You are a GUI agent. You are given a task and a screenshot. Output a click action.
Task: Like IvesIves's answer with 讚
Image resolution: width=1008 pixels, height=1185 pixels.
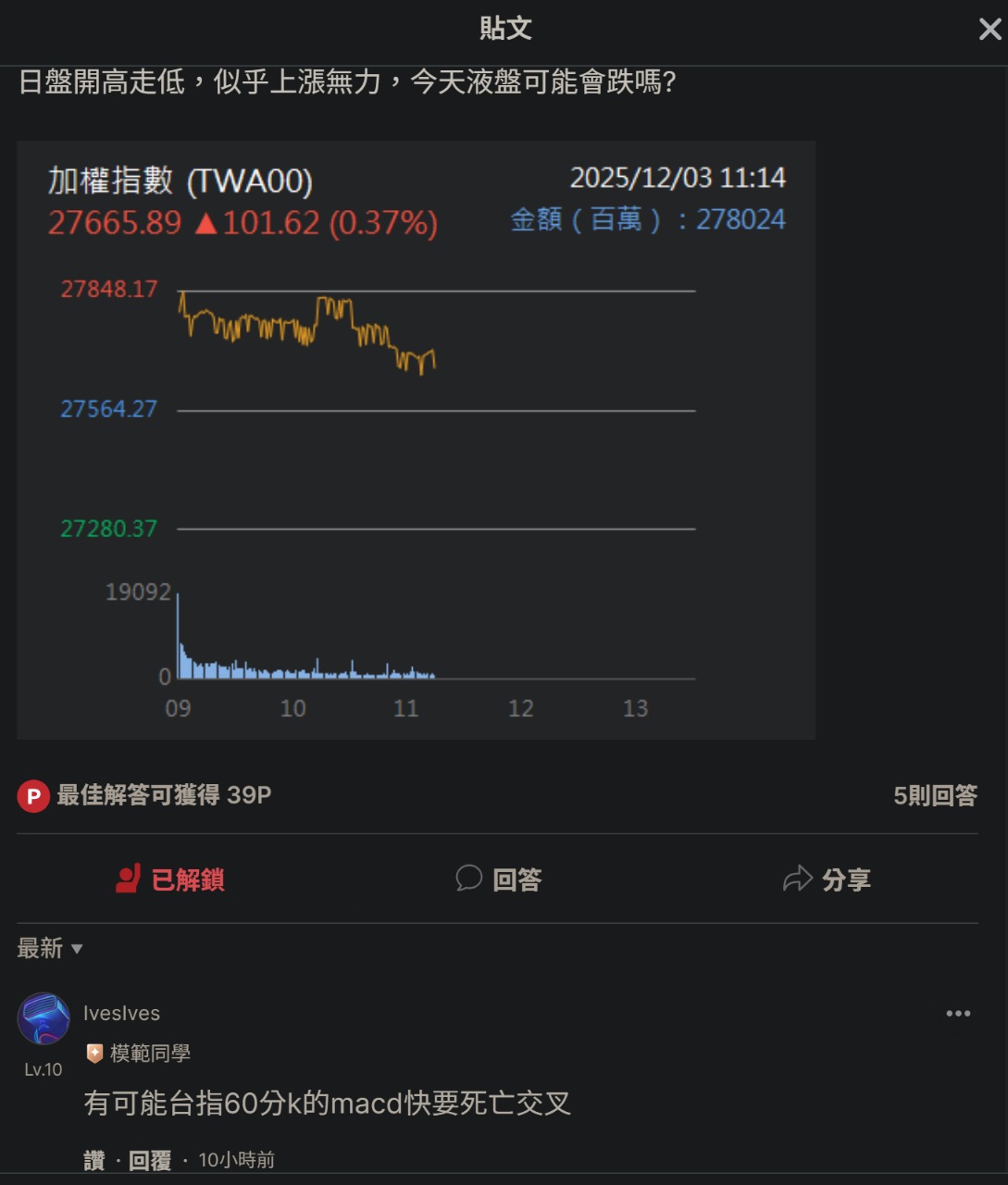(94, 1160)
